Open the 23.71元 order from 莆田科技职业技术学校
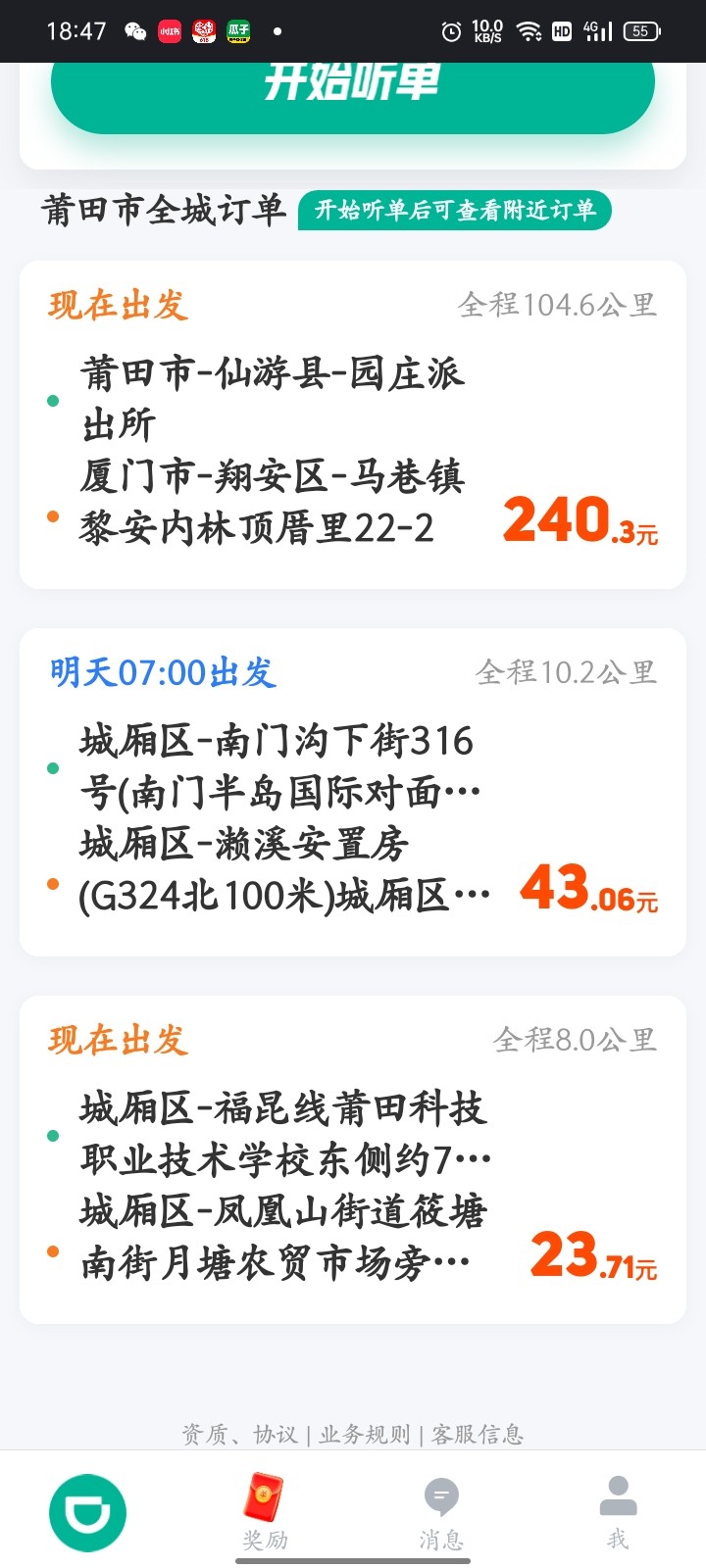 tap(353, 1159)
